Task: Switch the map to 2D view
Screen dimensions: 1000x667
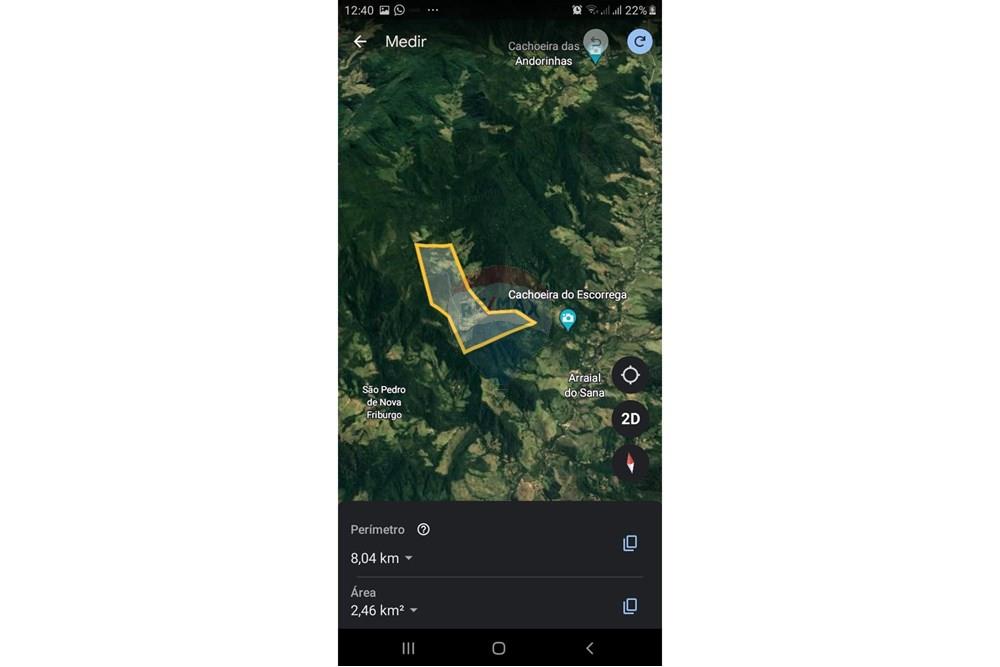Action: [630, 419]
